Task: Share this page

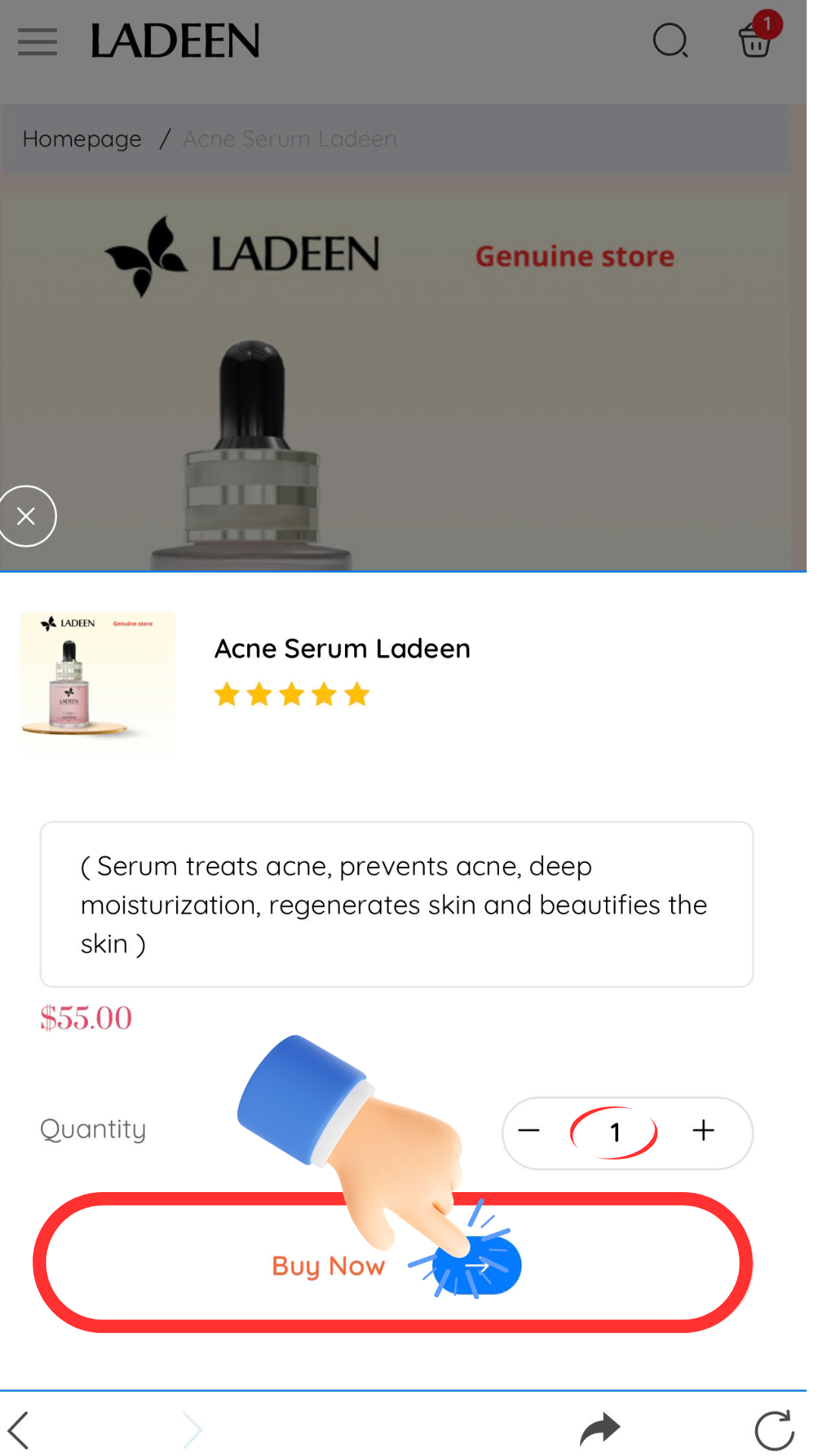Action: [600, 1429]
